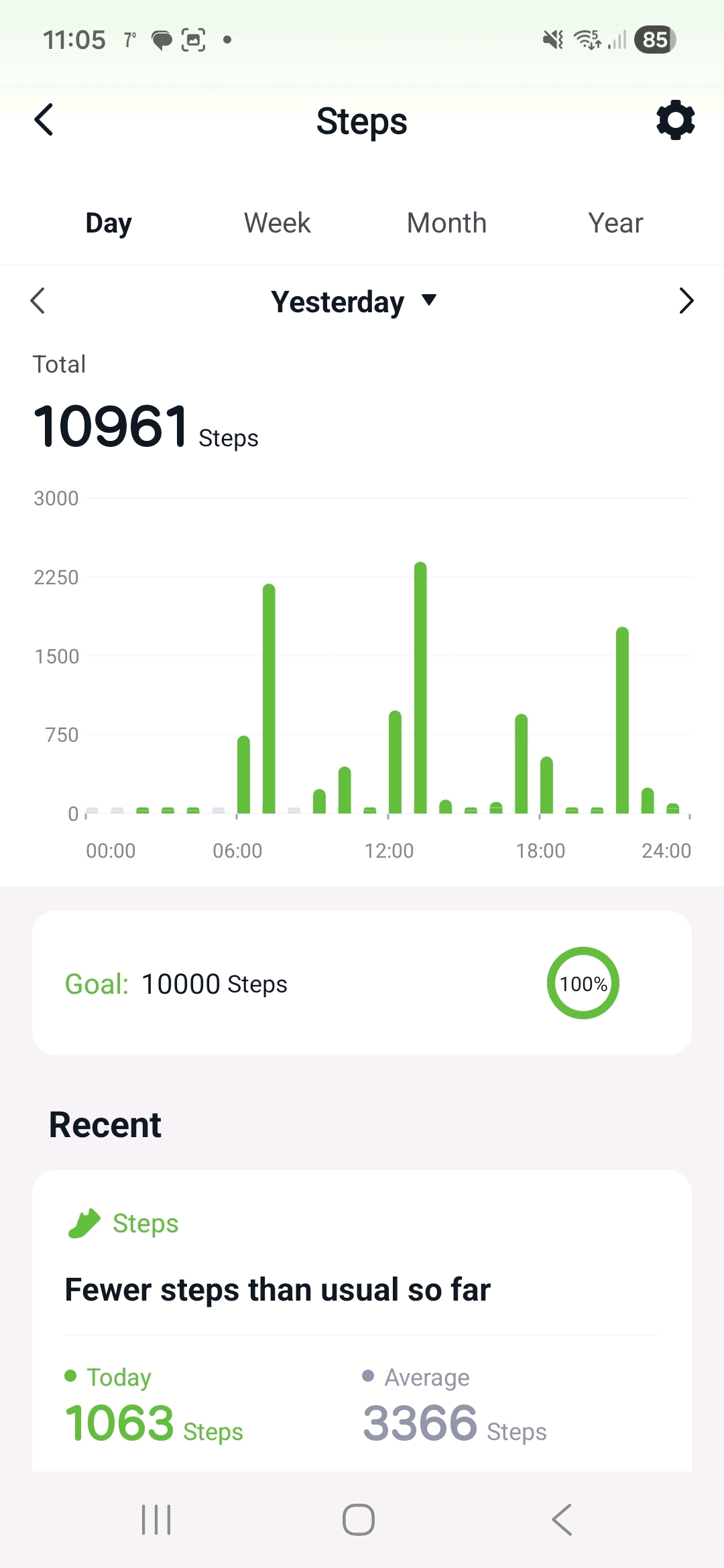Switch to the Week tab
The image size is (724, 1568).
(277, 223)
